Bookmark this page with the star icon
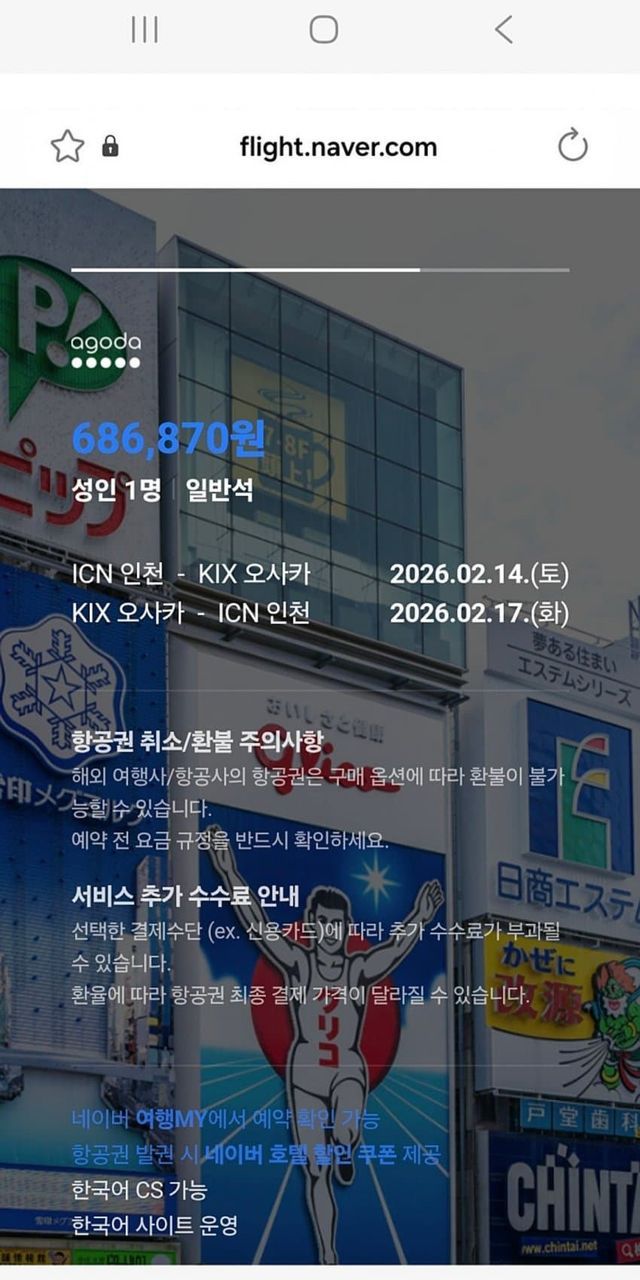The width and height of the screenshot is (640, 1280). click(67, 147)
